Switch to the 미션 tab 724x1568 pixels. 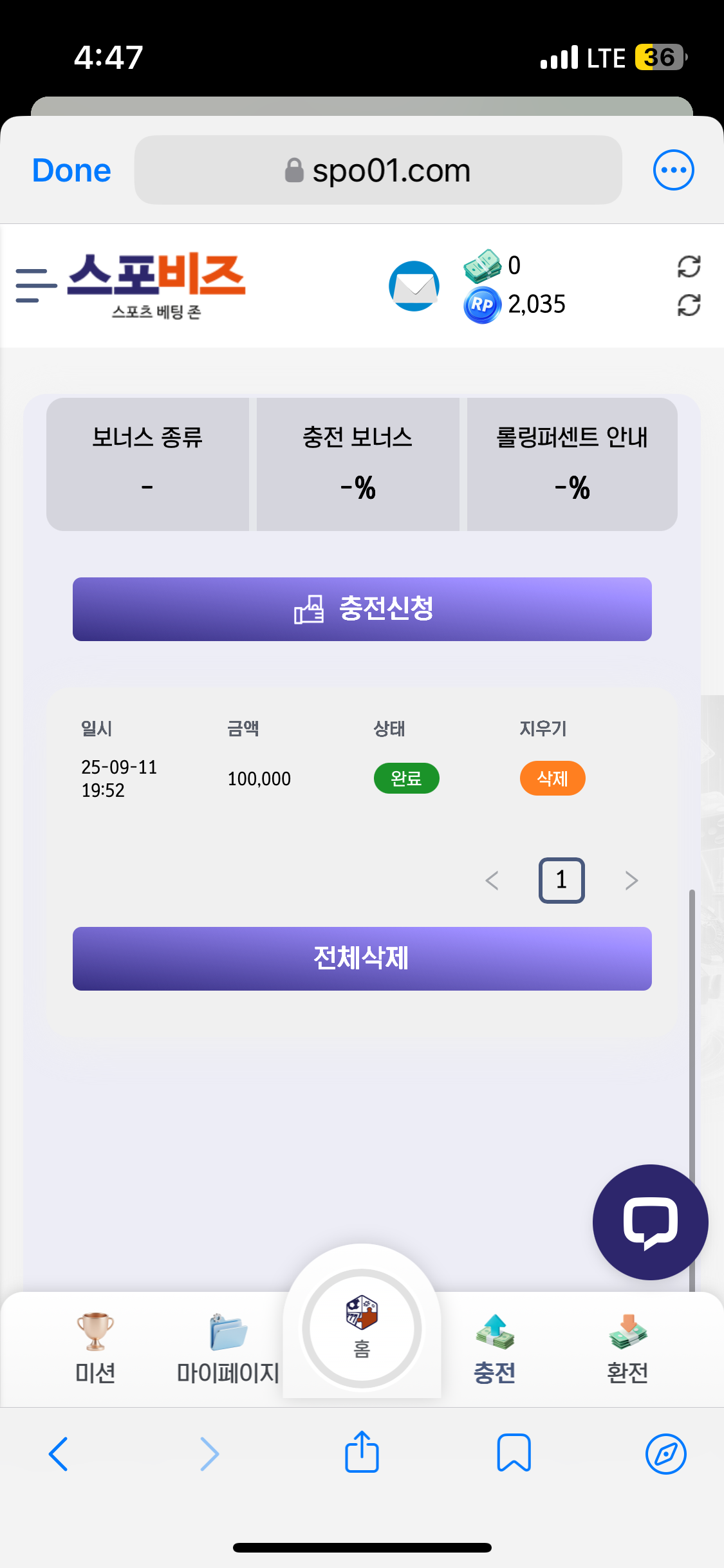pos(95,1349)
